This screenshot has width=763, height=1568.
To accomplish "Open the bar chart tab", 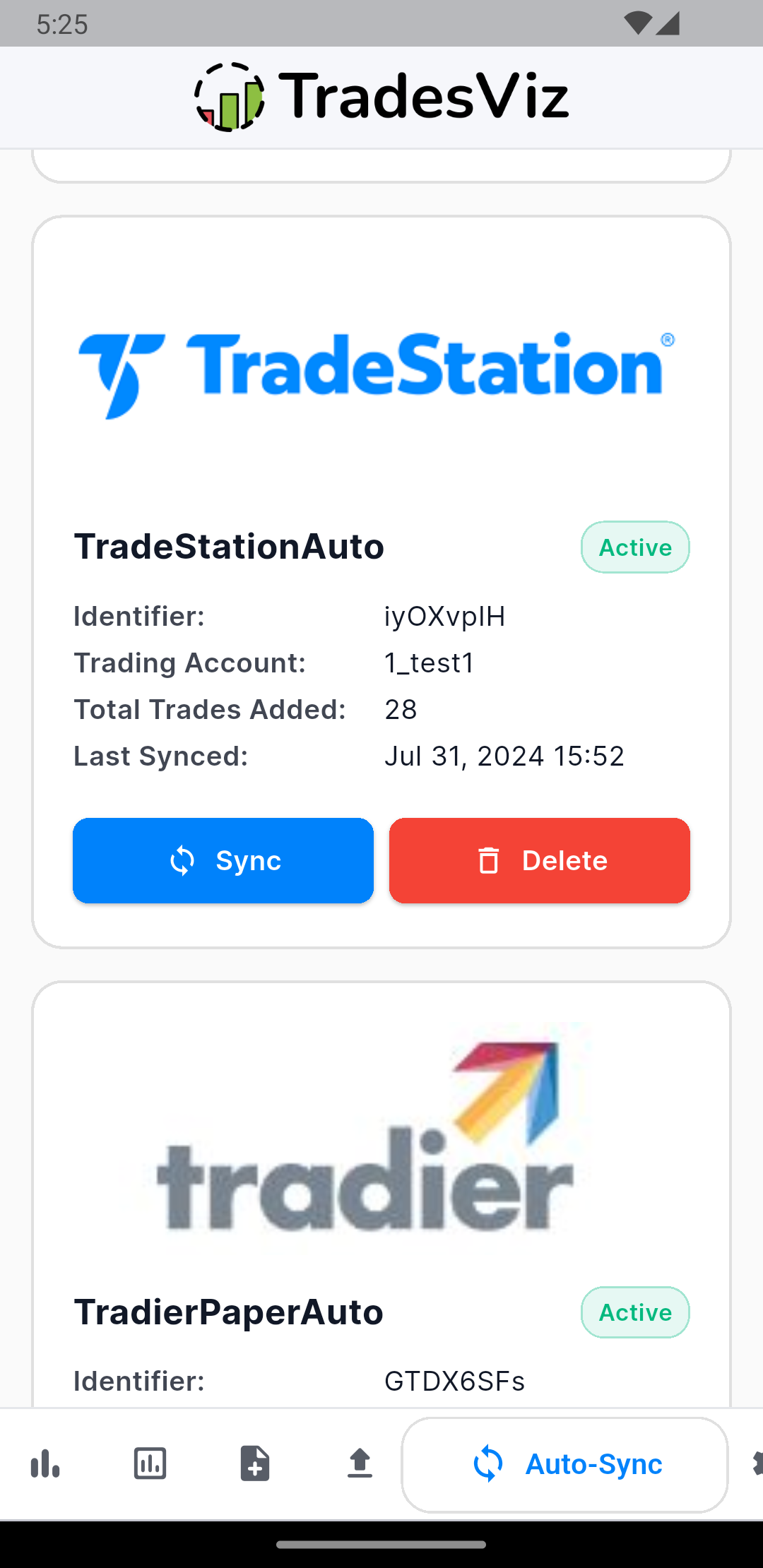I will (x=45, y=1463).
